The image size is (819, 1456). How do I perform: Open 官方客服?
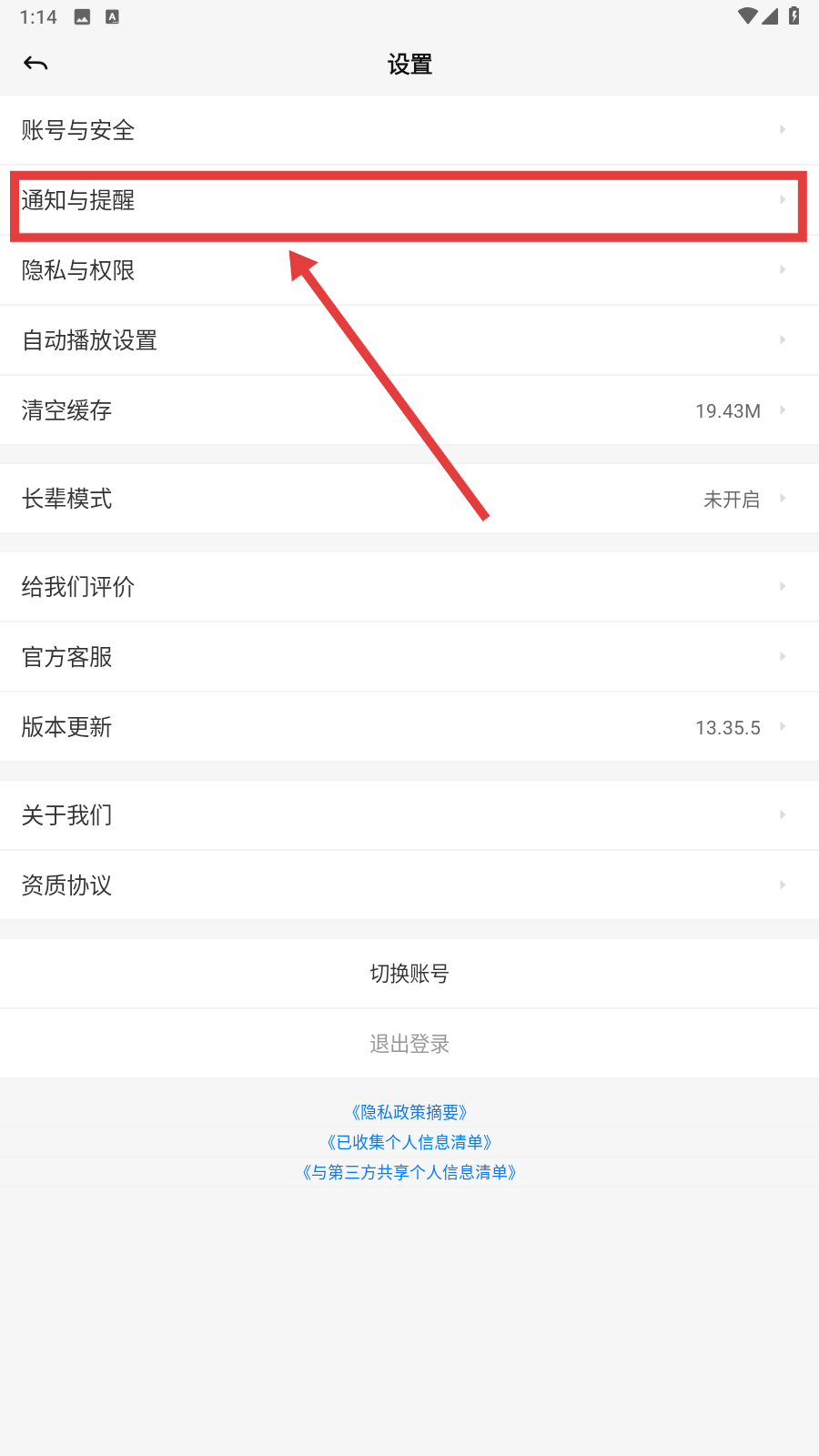409,657
